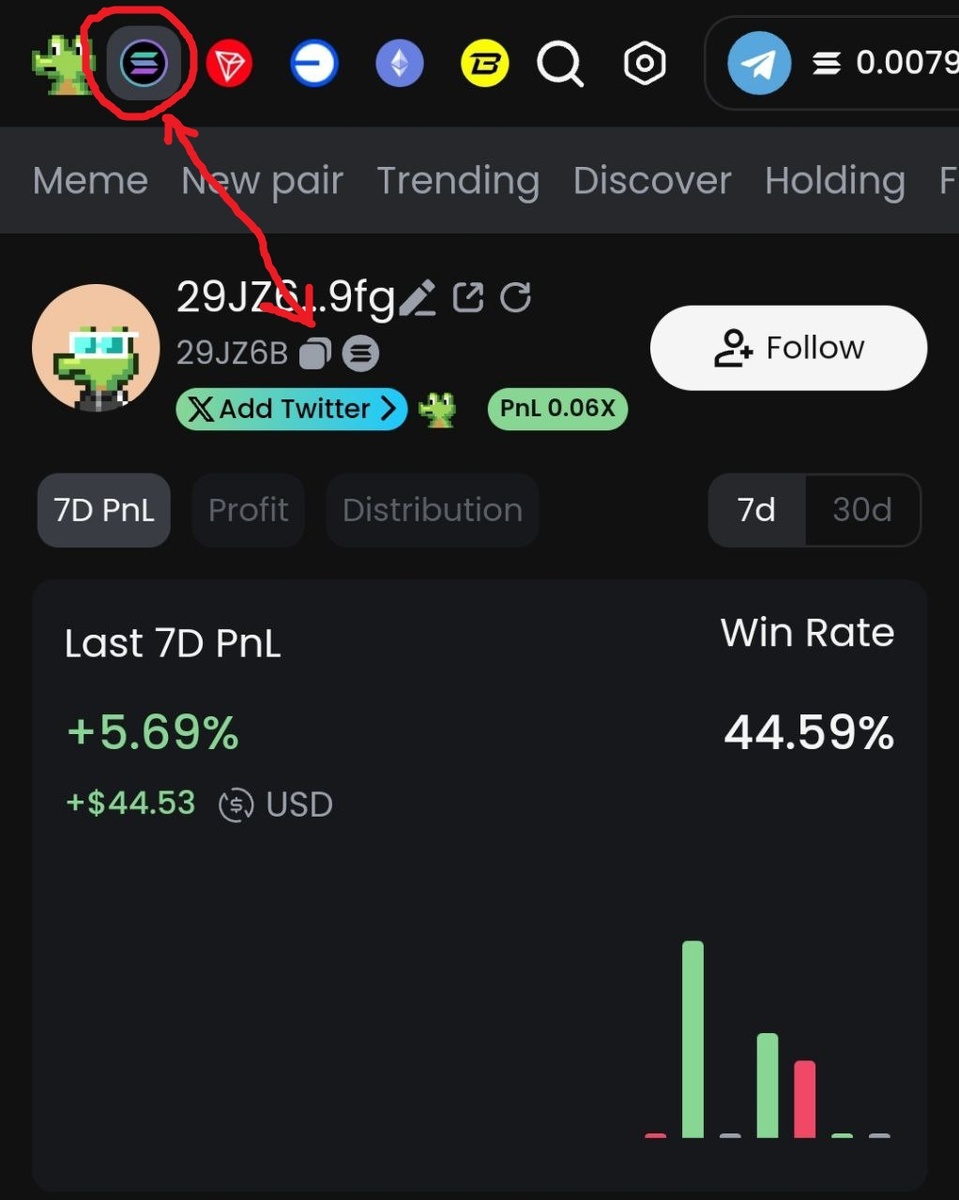Image resolution: width=959 pixels, height=1200 pixels.
Task: Select the Solana chain icon
Action: [x=144, y=64]
